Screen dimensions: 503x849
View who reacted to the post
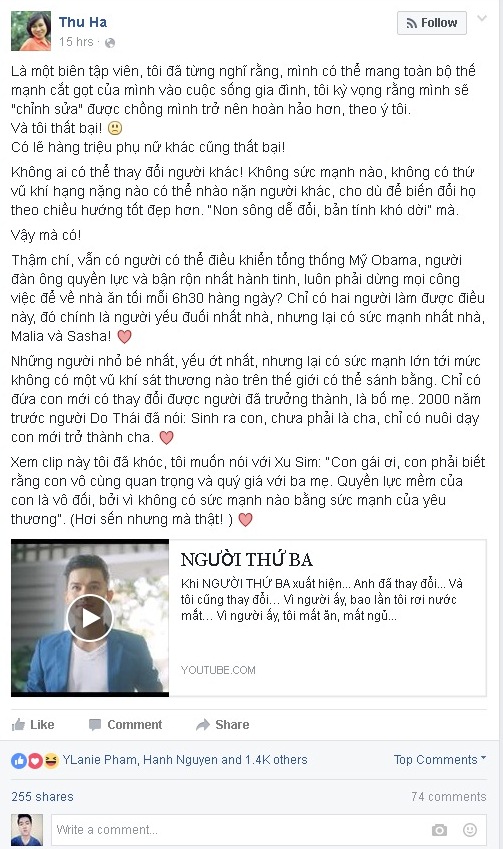(x=159, y=760)
